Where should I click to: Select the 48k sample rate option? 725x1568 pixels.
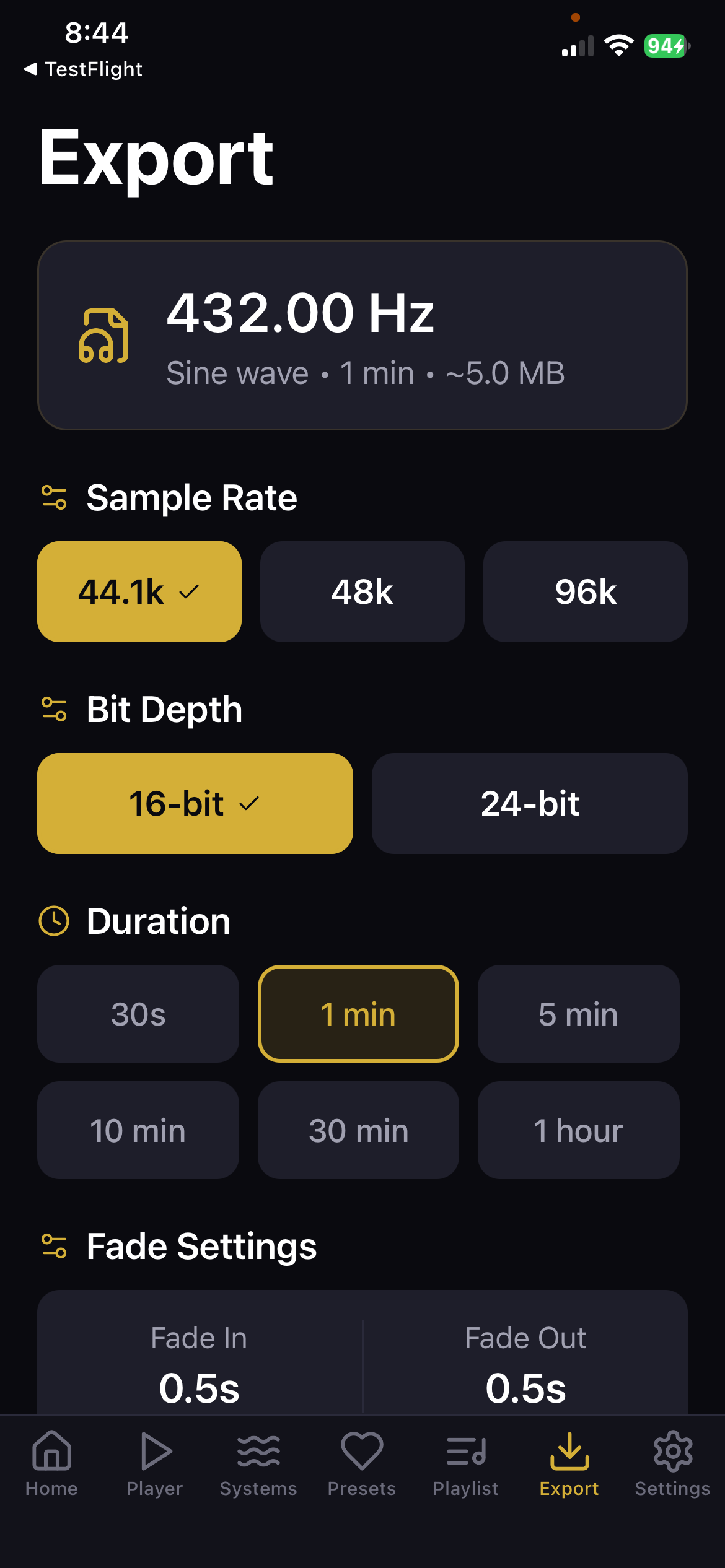pos(361,591)
